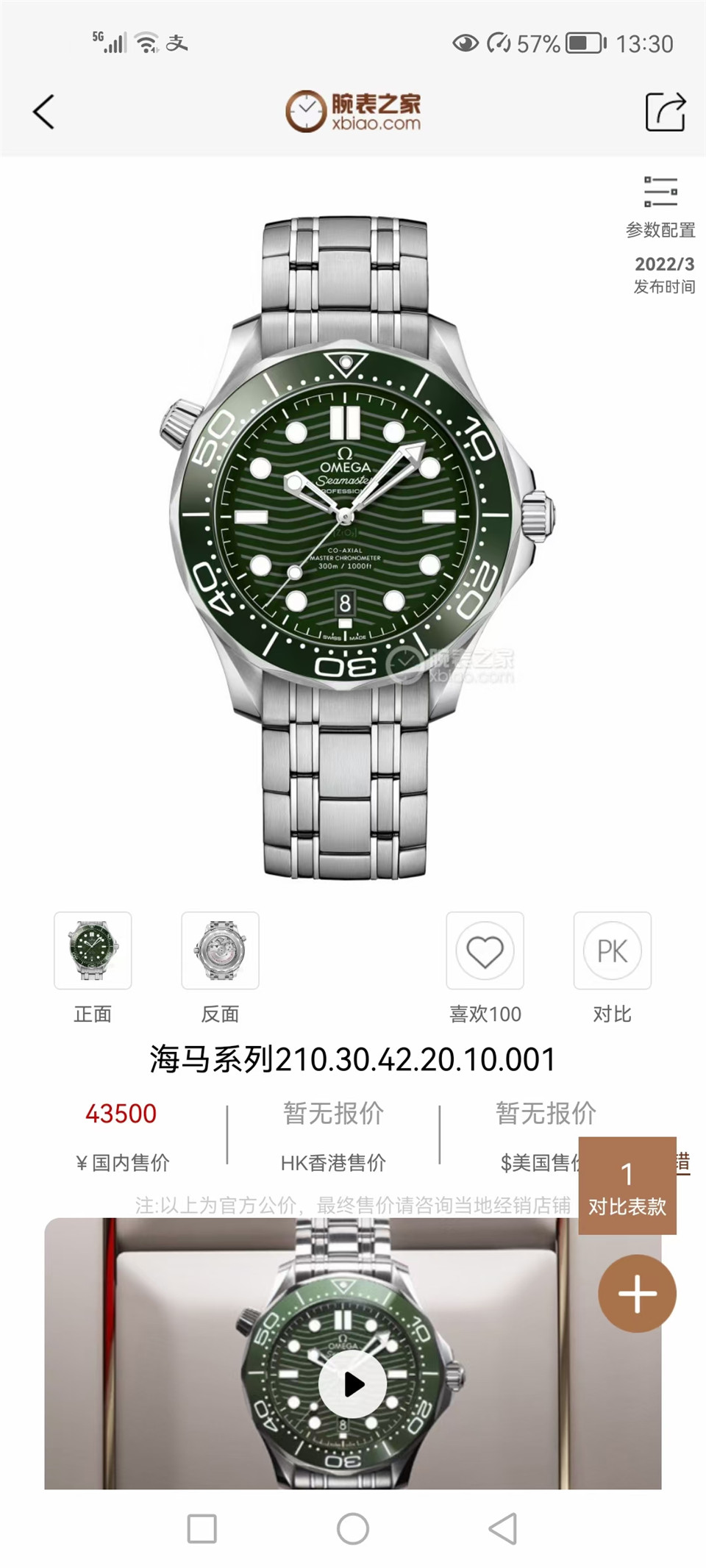Like this watch with the heart
706x1568 pixels.
click(485, 951)
